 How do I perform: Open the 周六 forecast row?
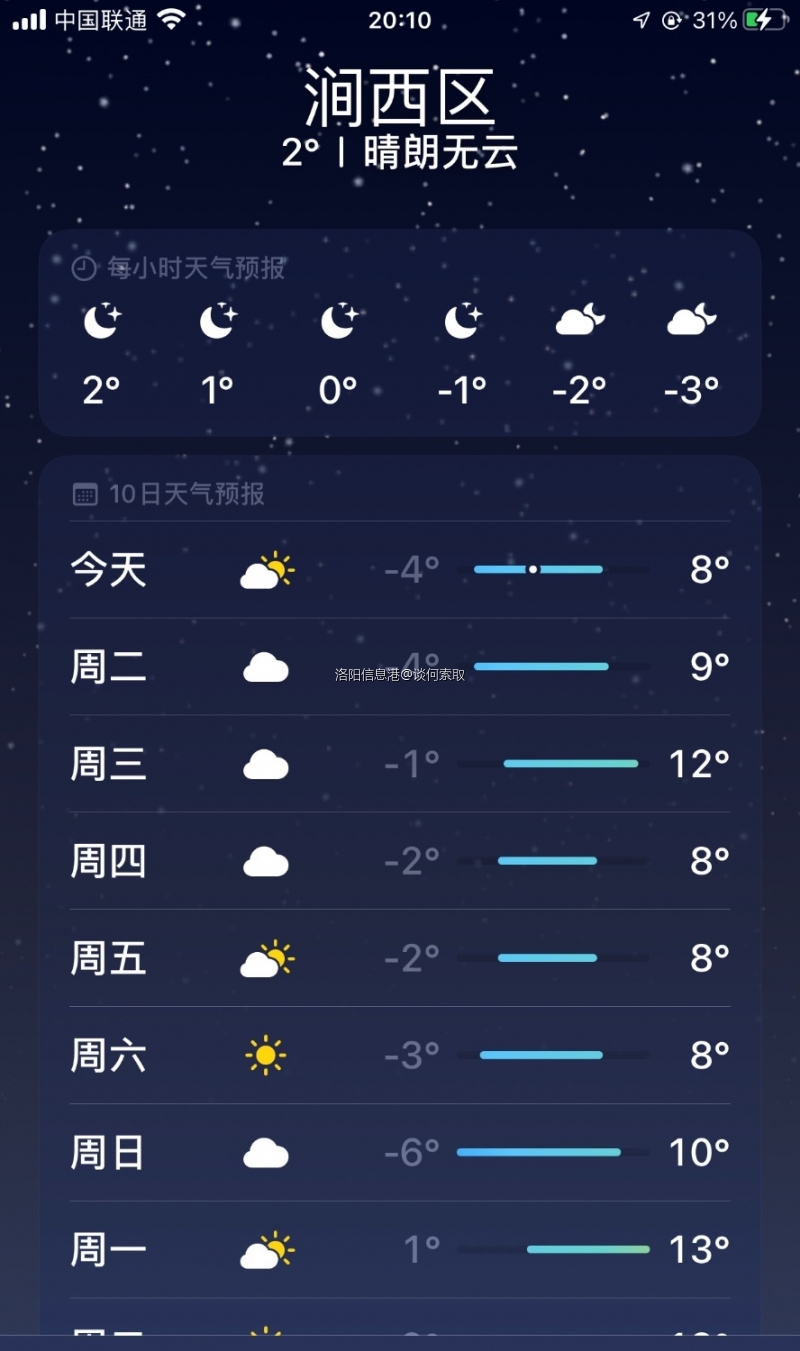(x=400, y=1055)
